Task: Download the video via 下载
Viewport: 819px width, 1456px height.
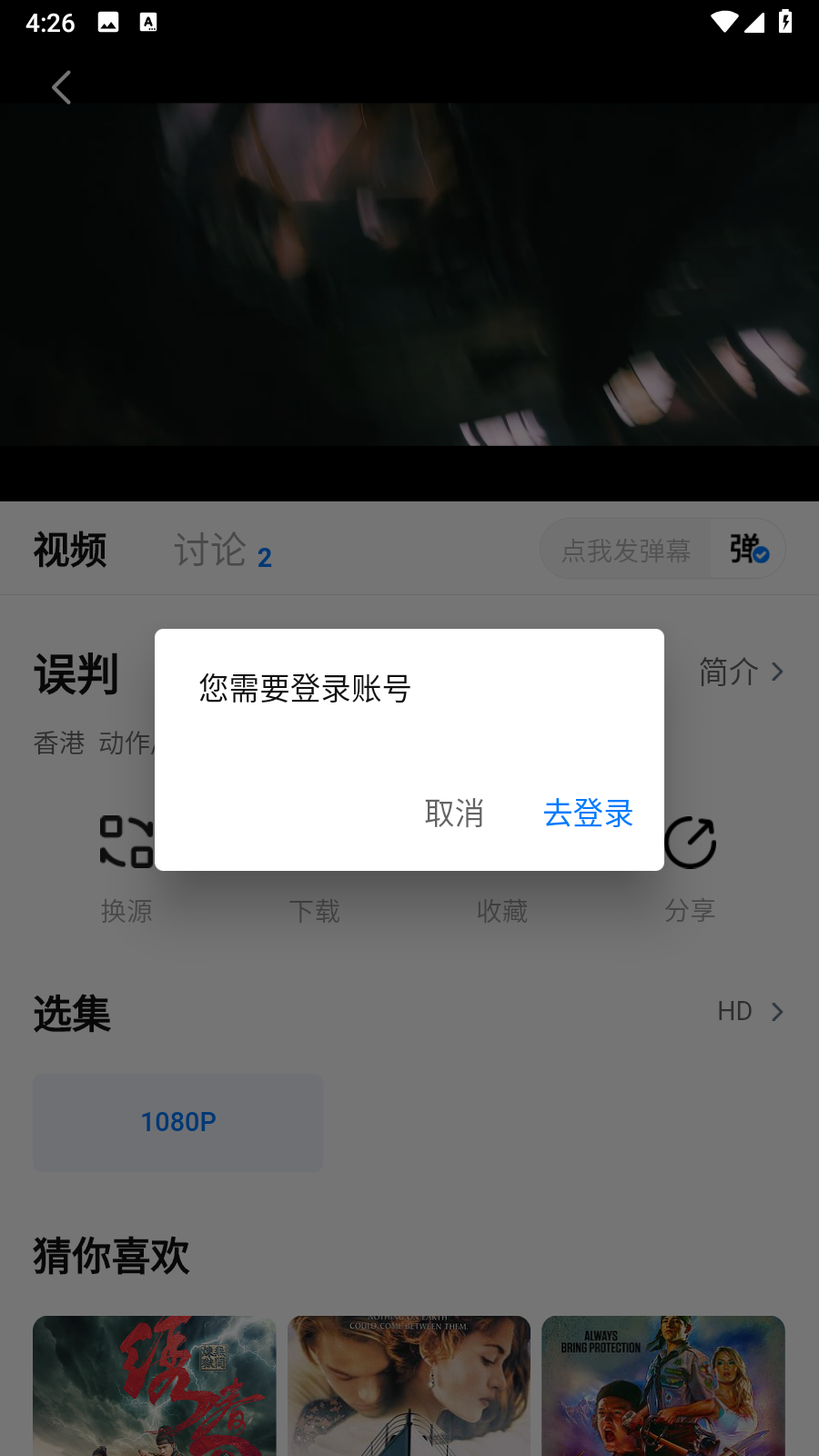Action: 314,910
